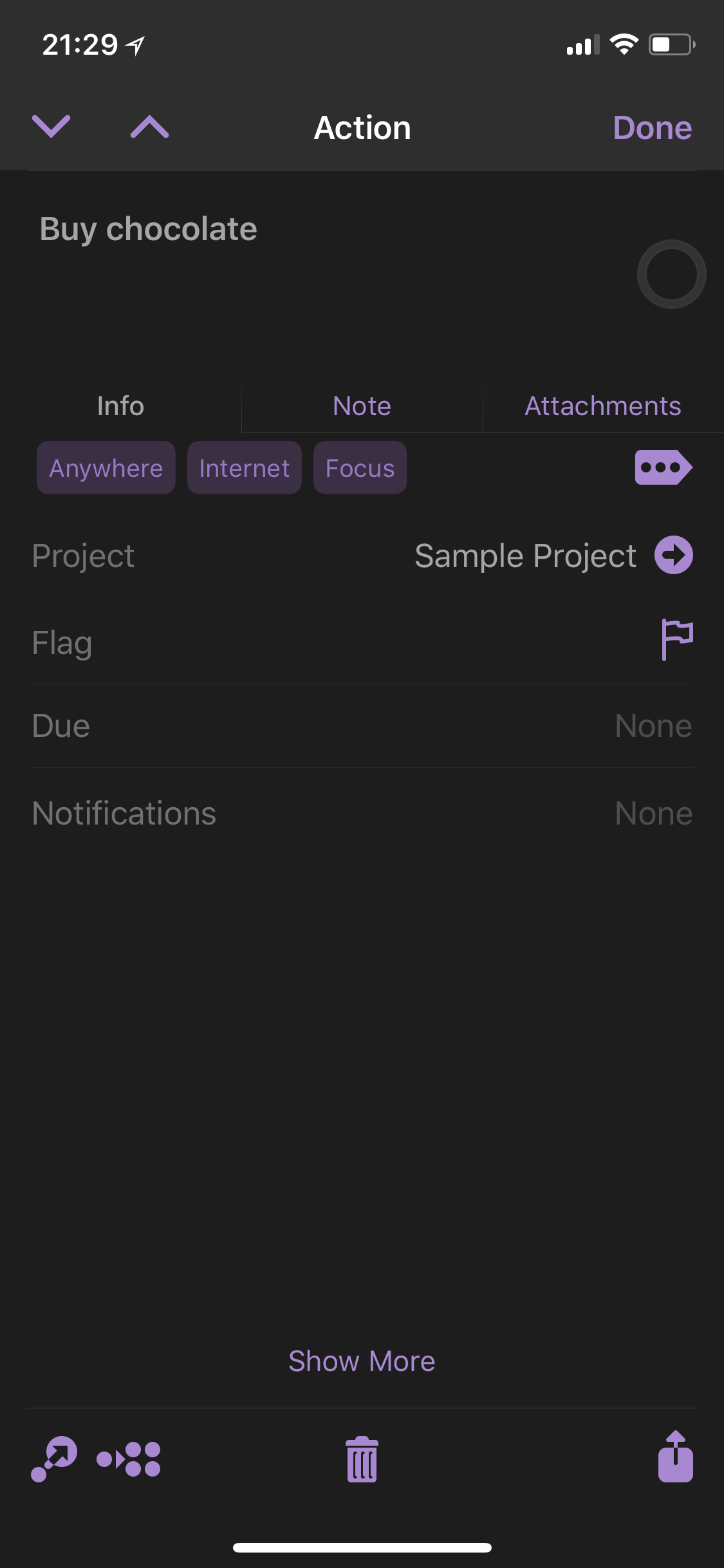Tap the Anywhere tag chip
724x1568 pixels.
click(106, 468)
